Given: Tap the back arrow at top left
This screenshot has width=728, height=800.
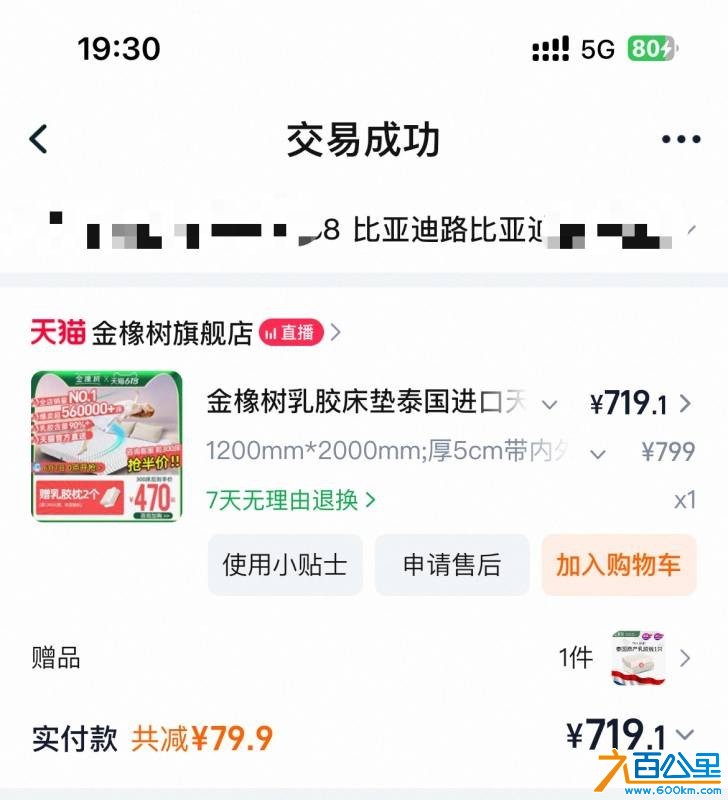Looking at the screenshot, I should [x=39, y=138].
